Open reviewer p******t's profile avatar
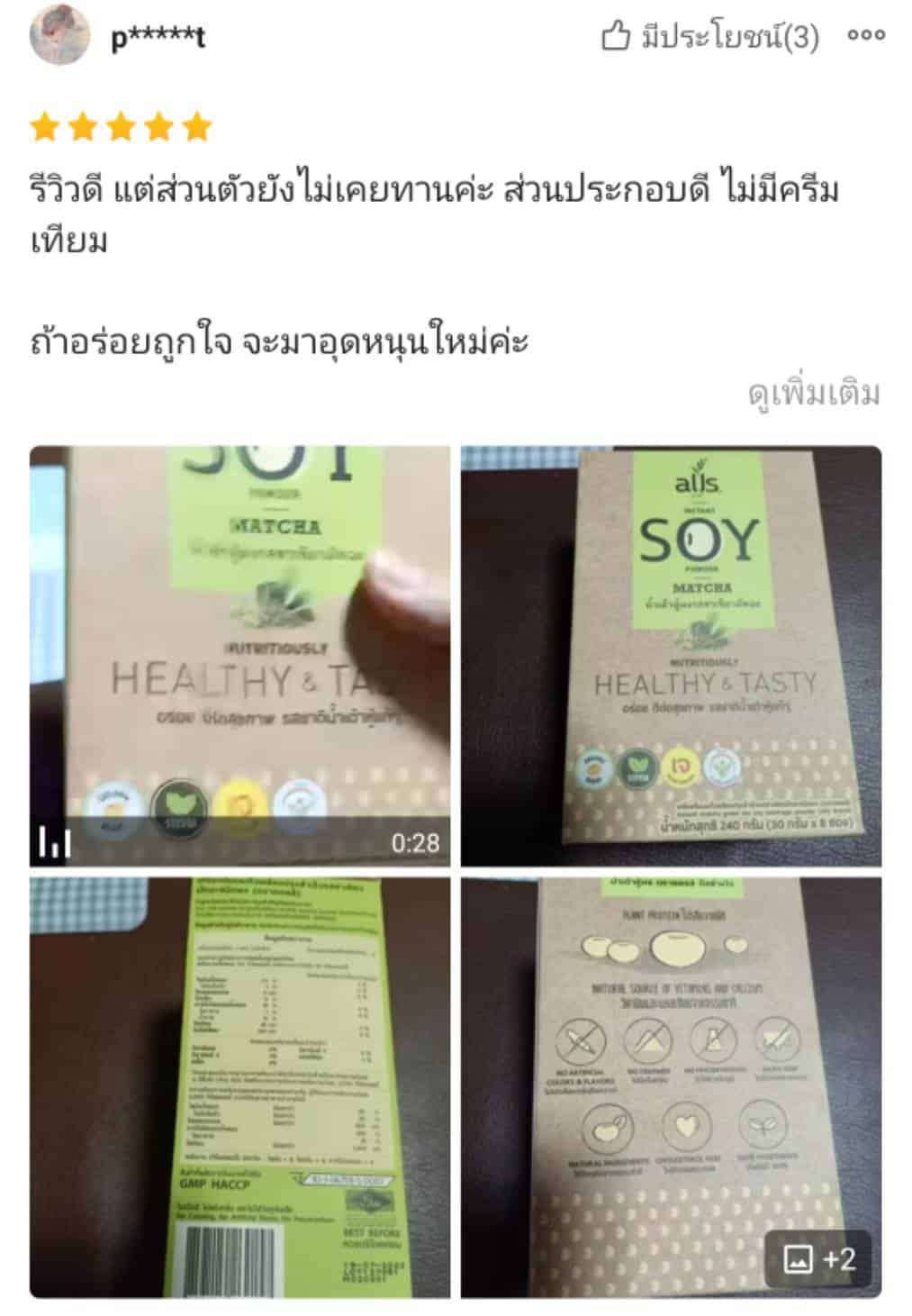 (59, 36)
